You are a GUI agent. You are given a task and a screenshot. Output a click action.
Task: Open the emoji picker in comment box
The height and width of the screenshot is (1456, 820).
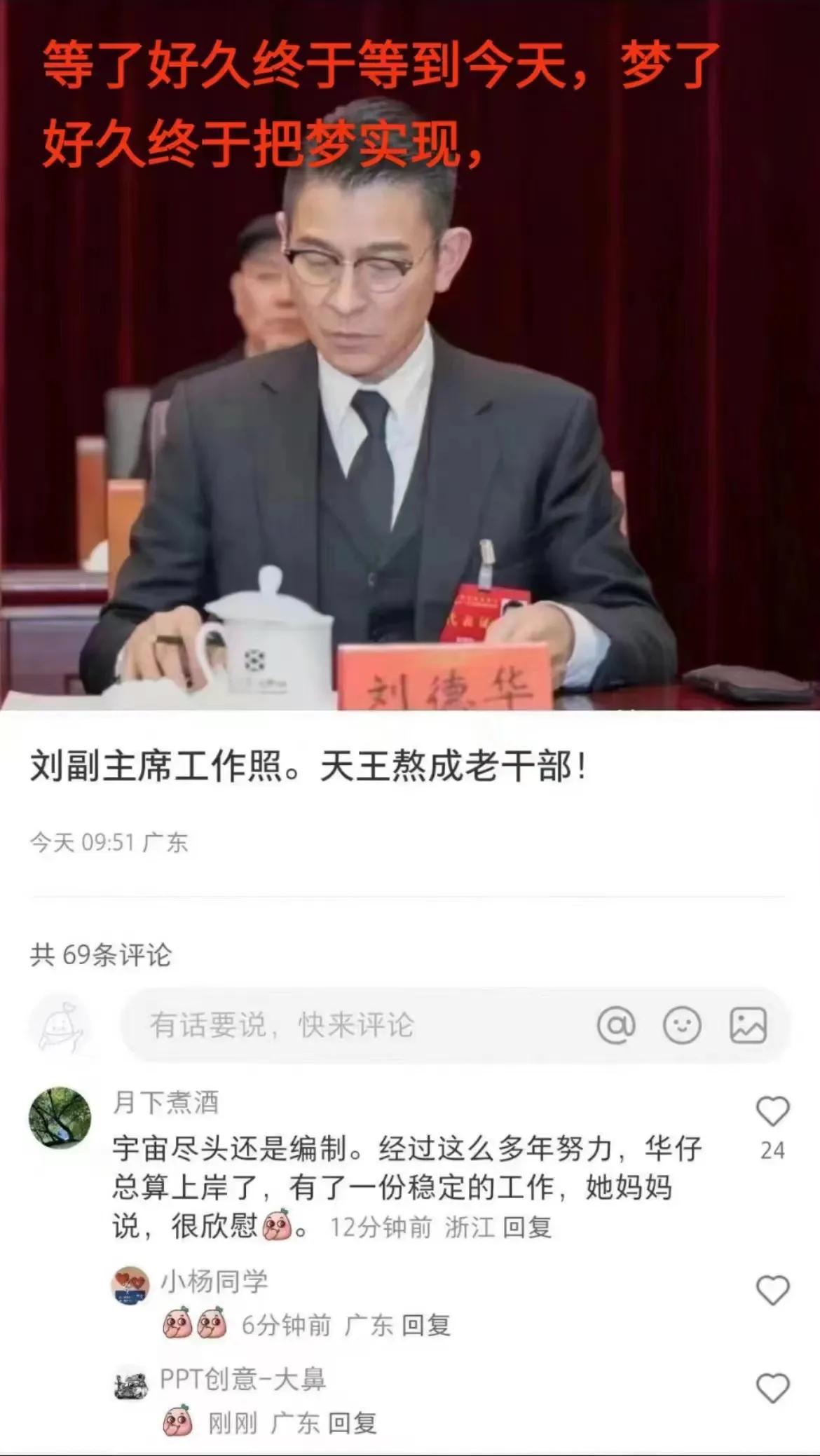(x=682, y=1025)
